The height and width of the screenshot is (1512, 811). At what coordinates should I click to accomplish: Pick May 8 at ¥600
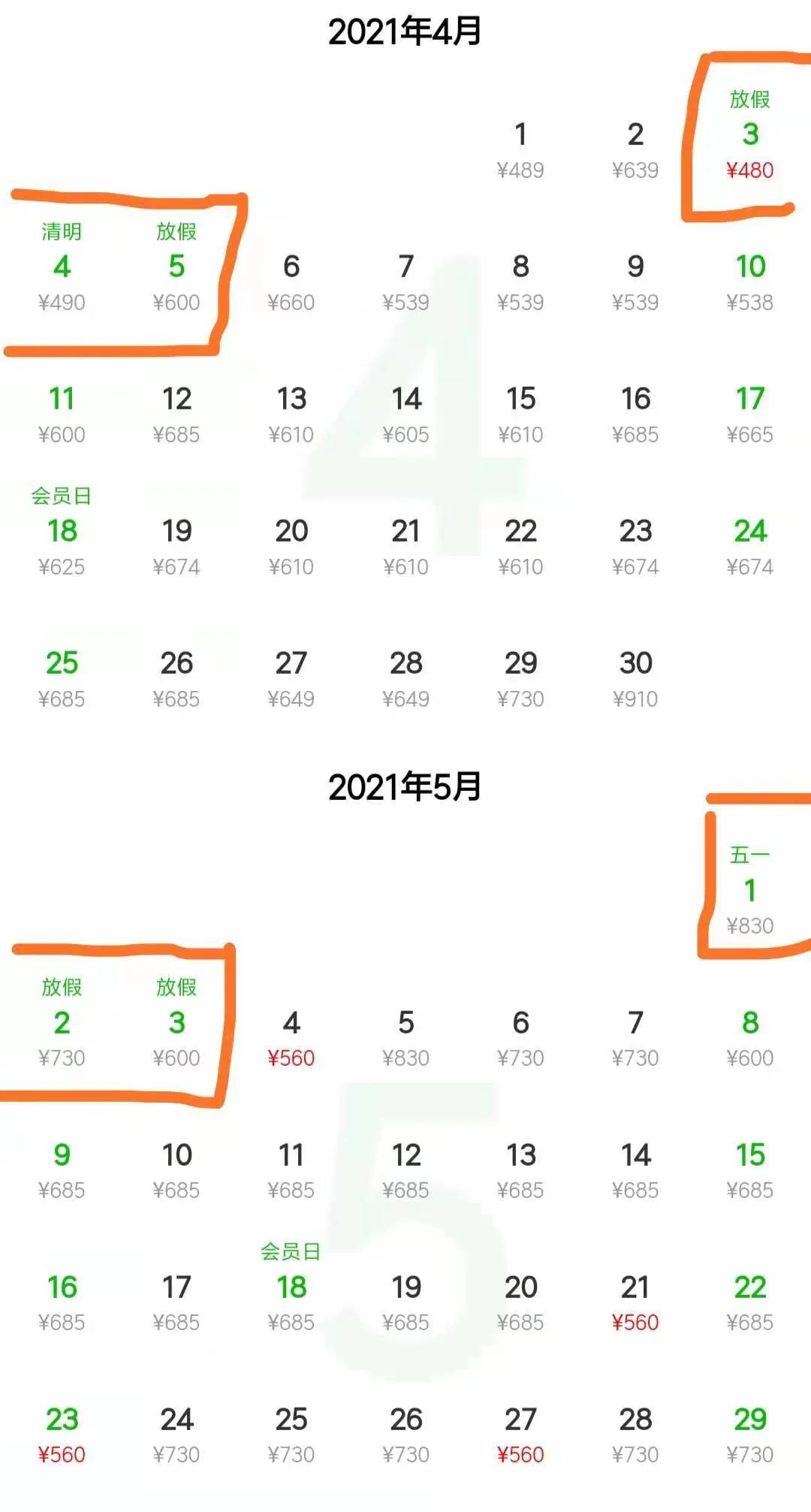tap(750, 1038)
